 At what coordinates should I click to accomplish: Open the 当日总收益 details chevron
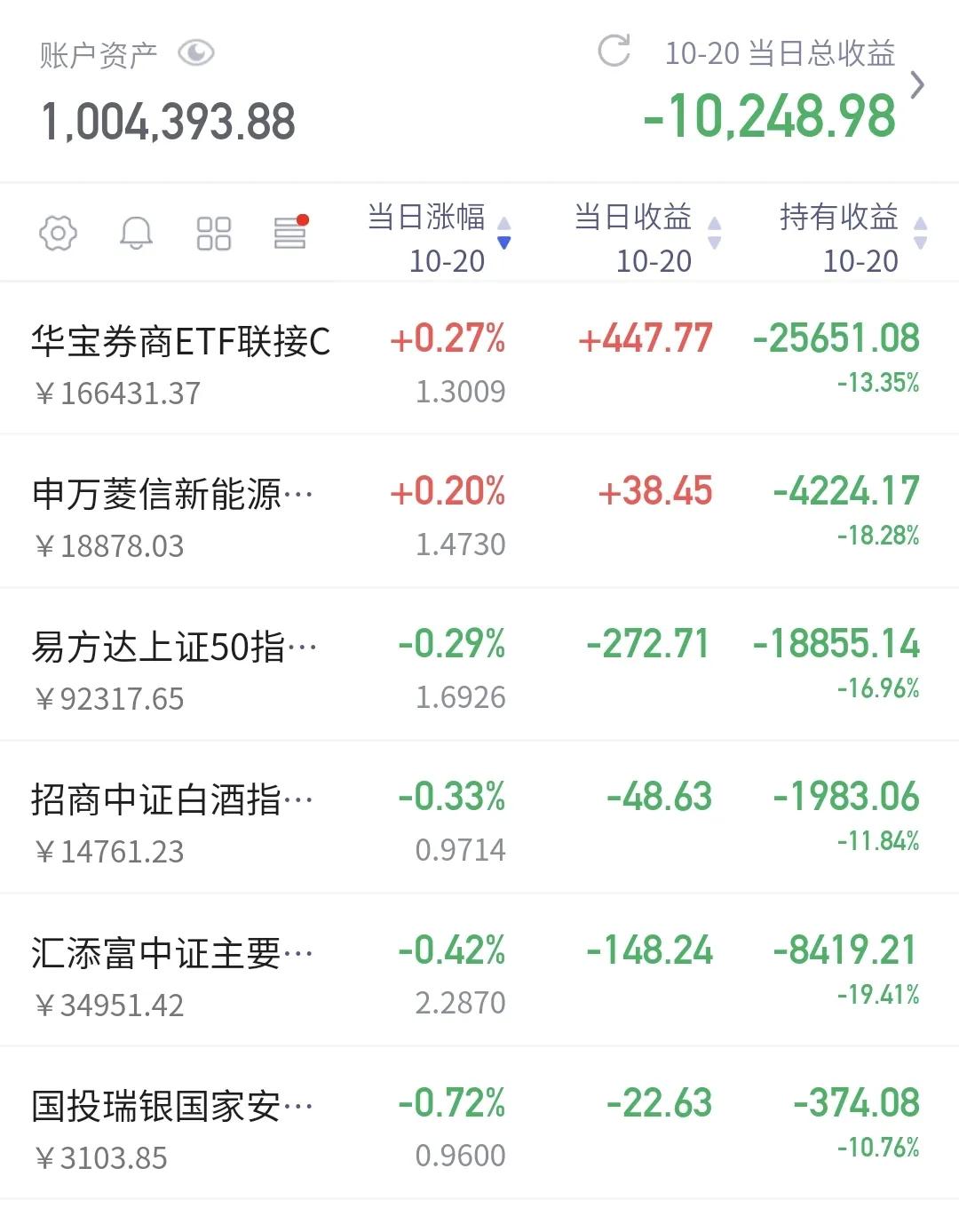(x=917, y=85)
